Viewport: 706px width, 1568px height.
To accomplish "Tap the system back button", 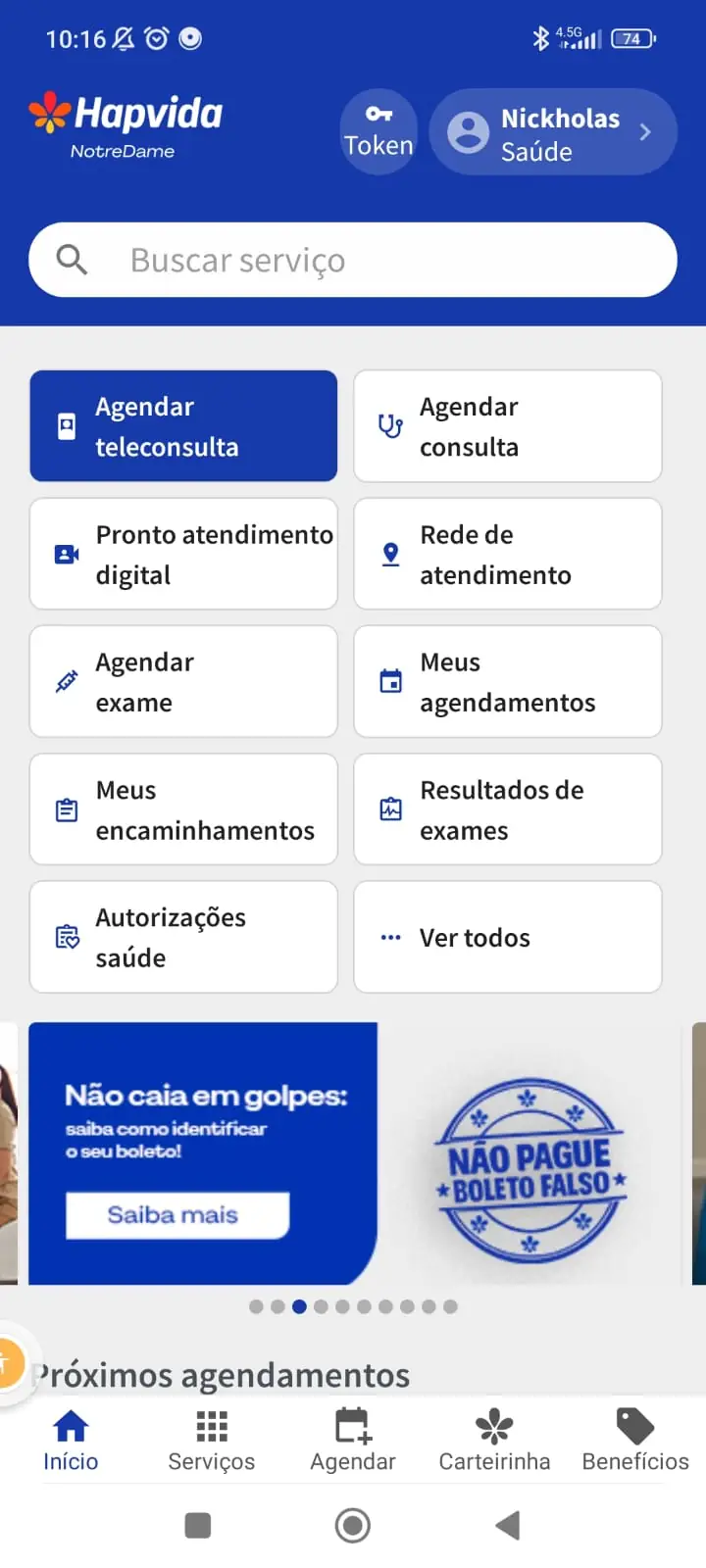I will [507, 1526].
